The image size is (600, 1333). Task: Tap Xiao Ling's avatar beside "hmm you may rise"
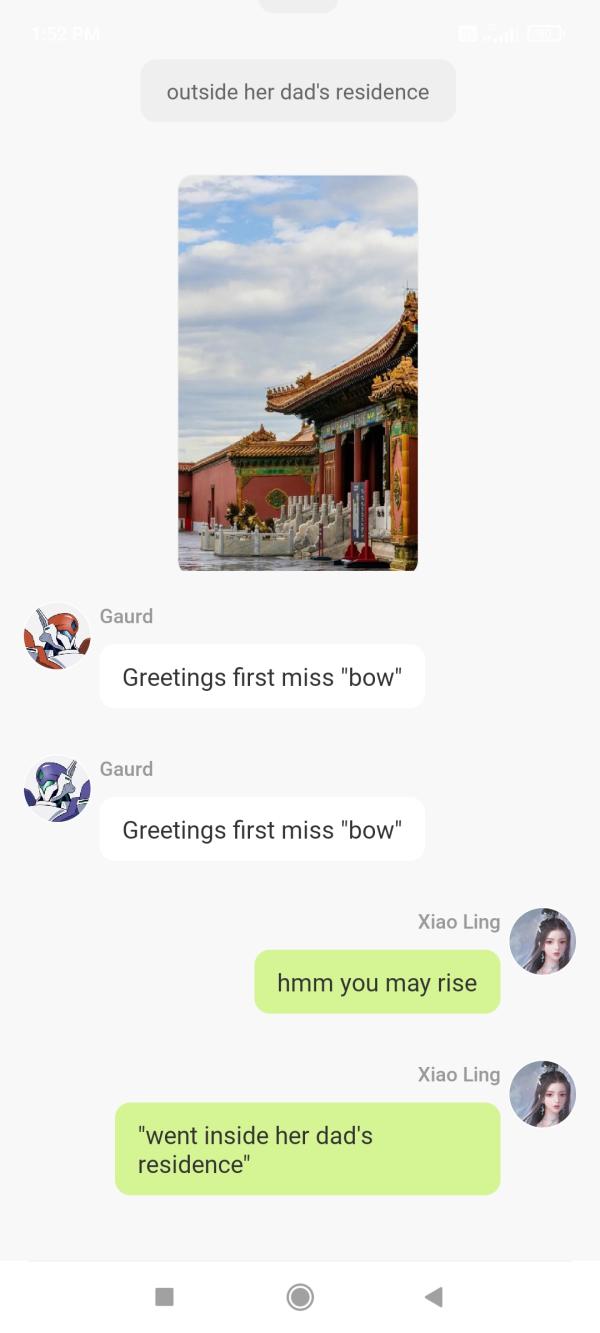[542, 941]
